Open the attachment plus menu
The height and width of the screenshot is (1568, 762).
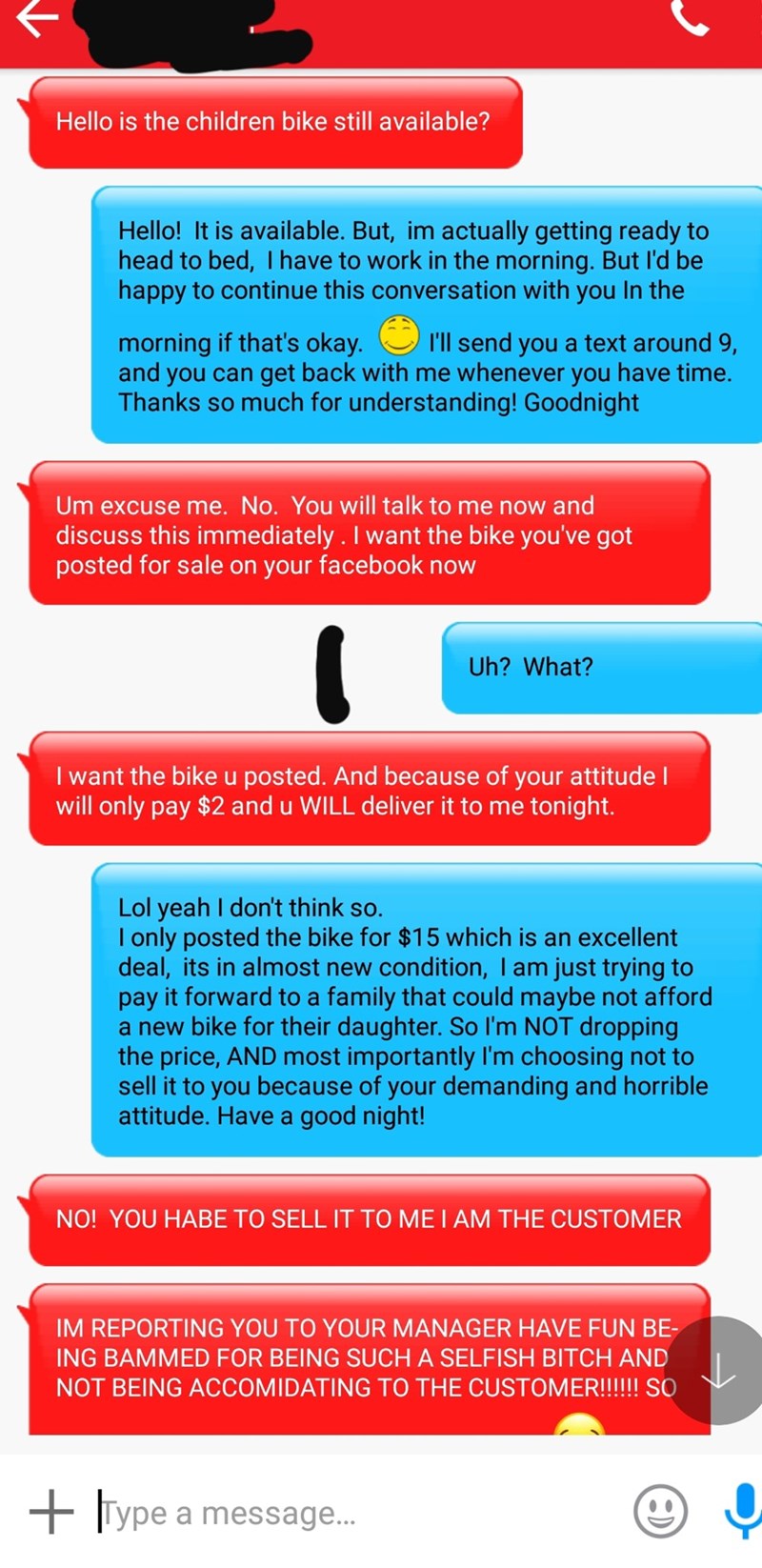(51, 1511)
